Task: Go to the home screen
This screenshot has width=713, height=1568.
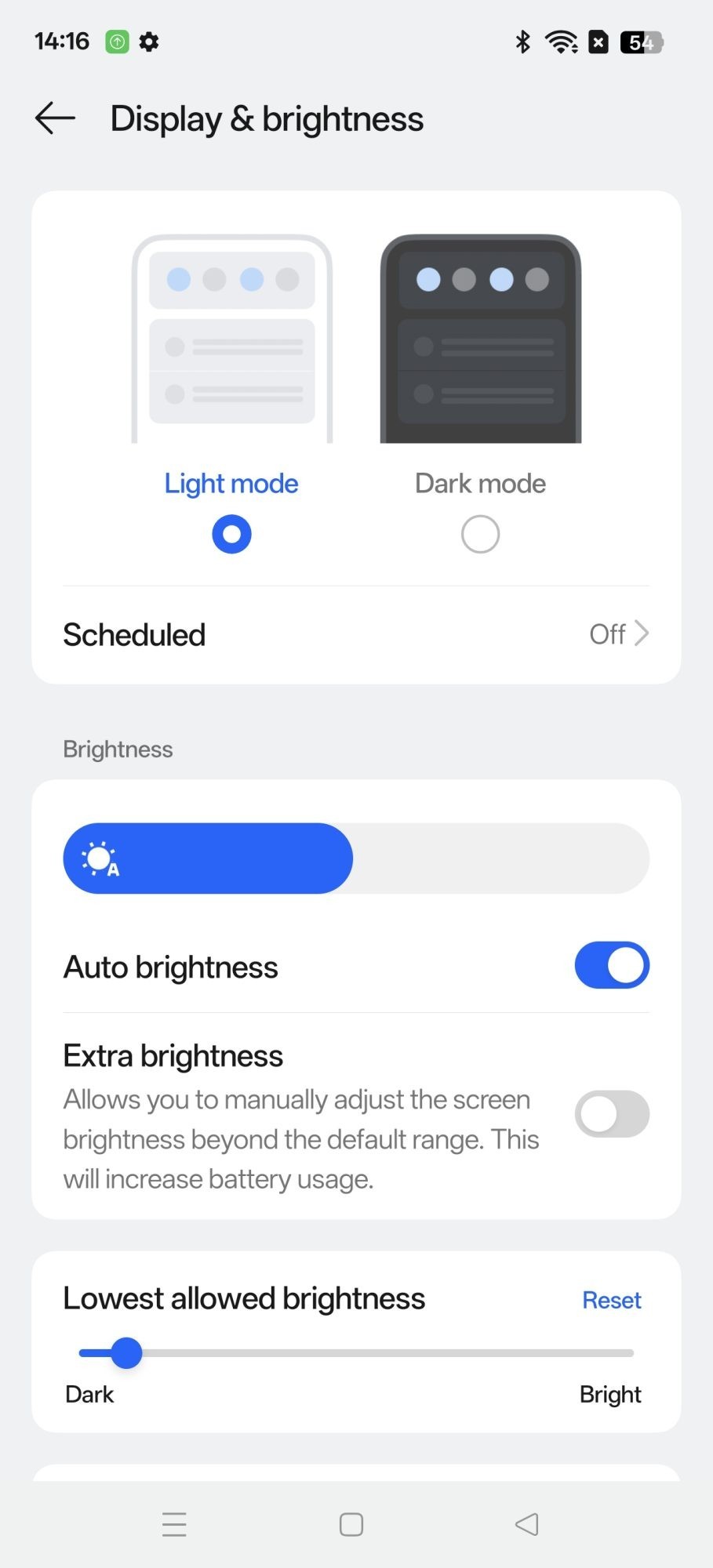Action: tap(351, 1524)
